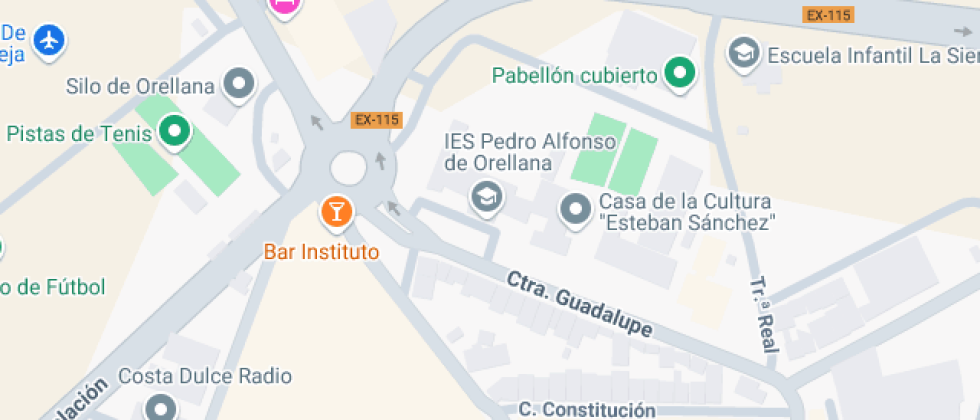Image resolution: width=980 pixels, height=420 pixels.
Task: Tap the Pabellón cubierto marker
Action: 681,74
